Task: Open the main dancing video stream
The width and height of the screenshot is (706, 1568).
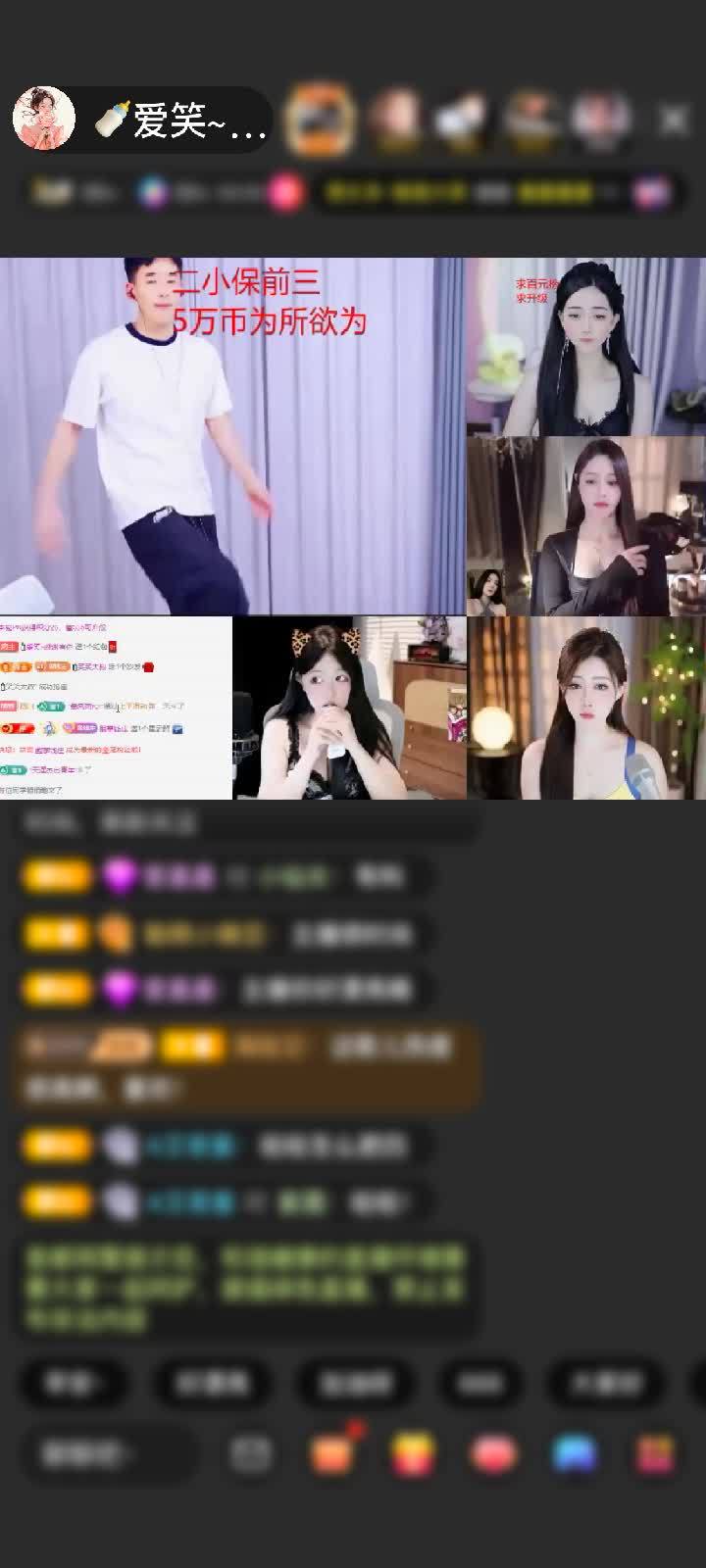Action: pyautogui.click(x=232, y=436)
